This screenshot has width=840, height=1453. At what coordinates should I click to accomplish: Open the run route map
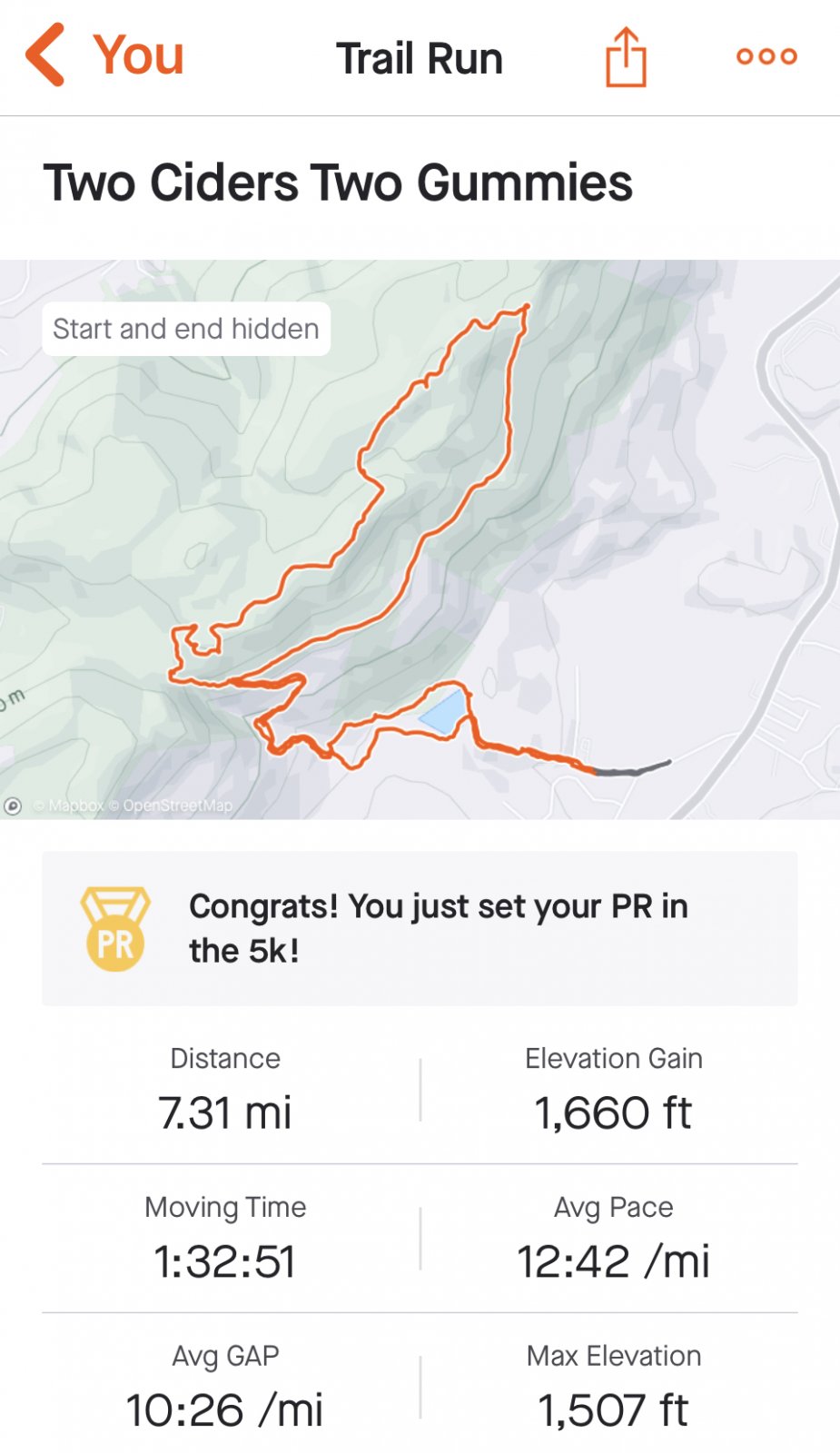point(420,539)
